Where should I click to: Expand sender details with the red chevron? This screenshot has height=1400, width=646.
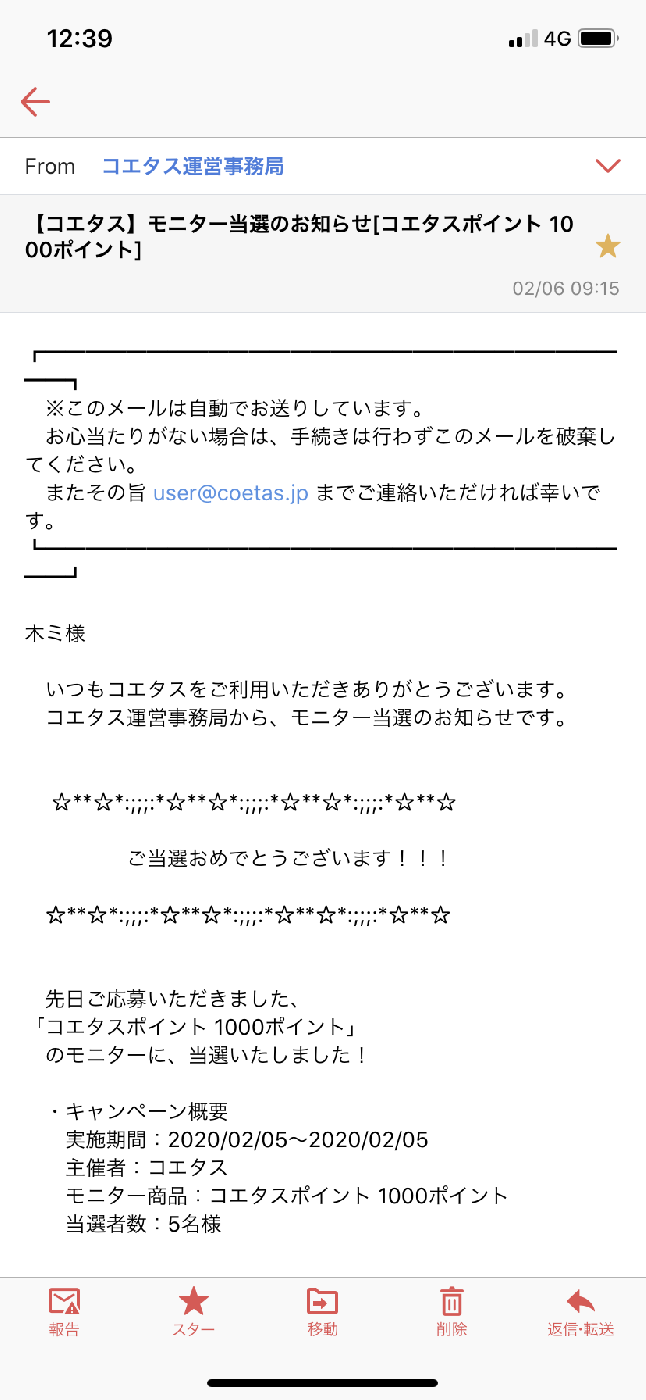pyautogui.click(x=608, y=166)
